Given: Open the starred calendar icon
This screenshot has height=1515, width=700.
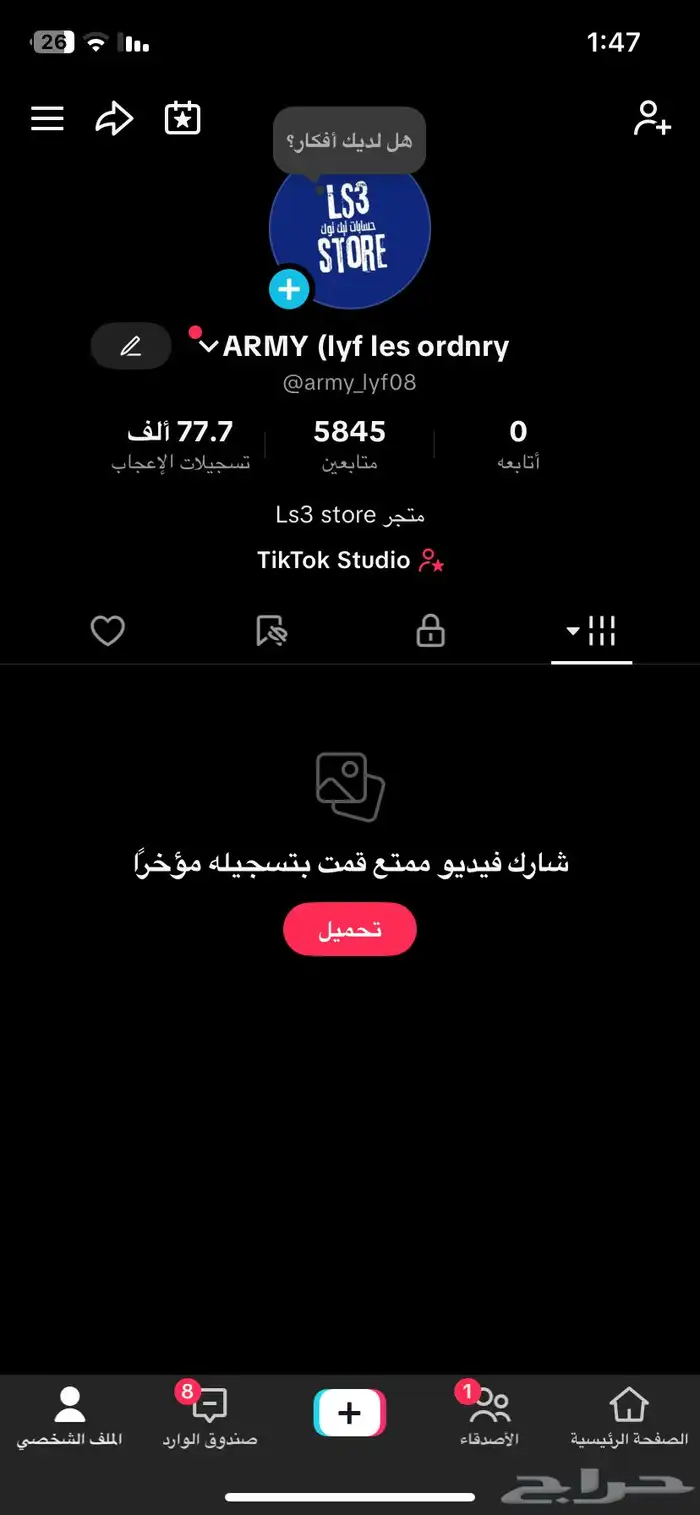Looking at the screenshot, I should click(182, 119).
